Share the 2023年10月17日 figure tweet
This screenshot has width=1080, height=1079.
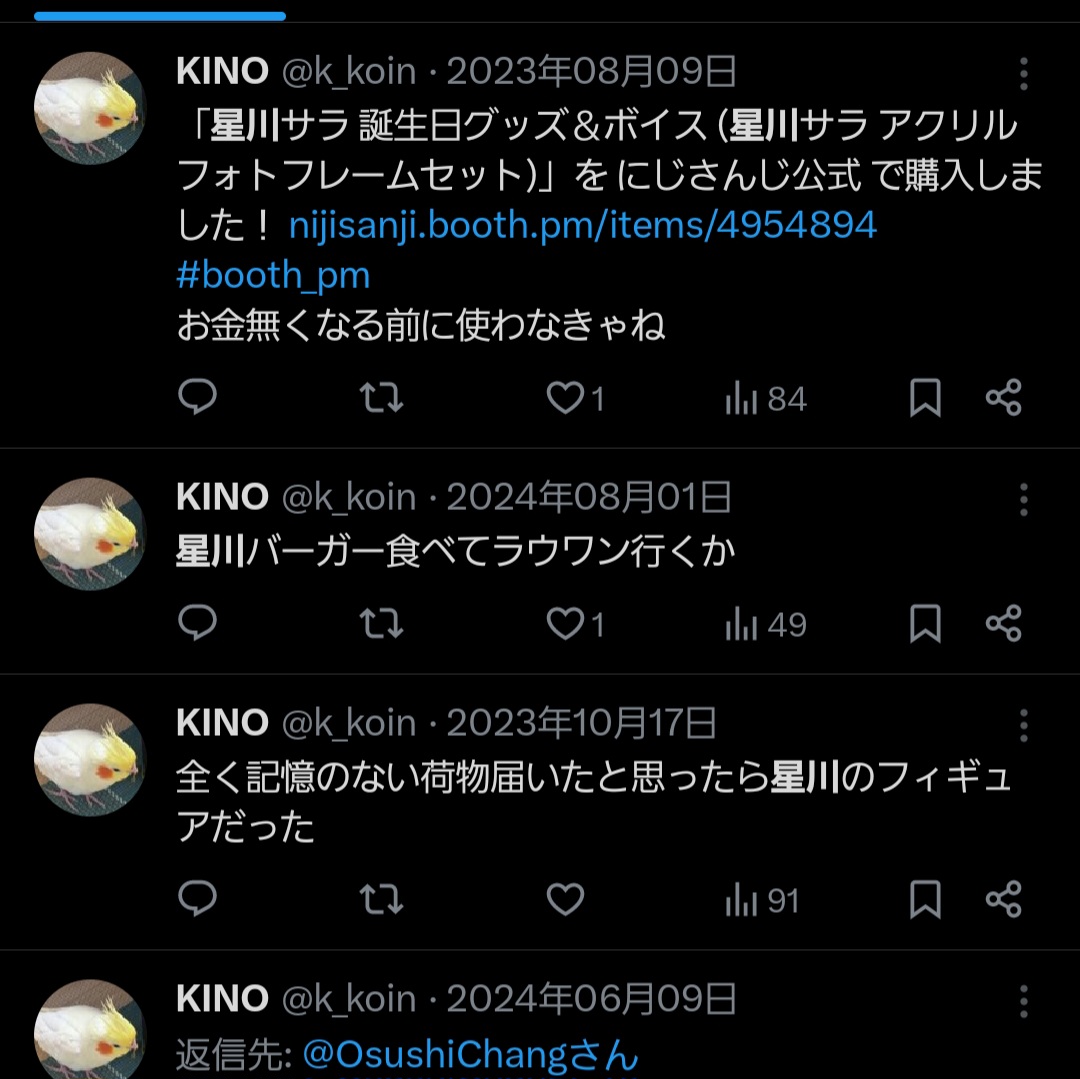pyautogui.click(x=1003, y=900)
